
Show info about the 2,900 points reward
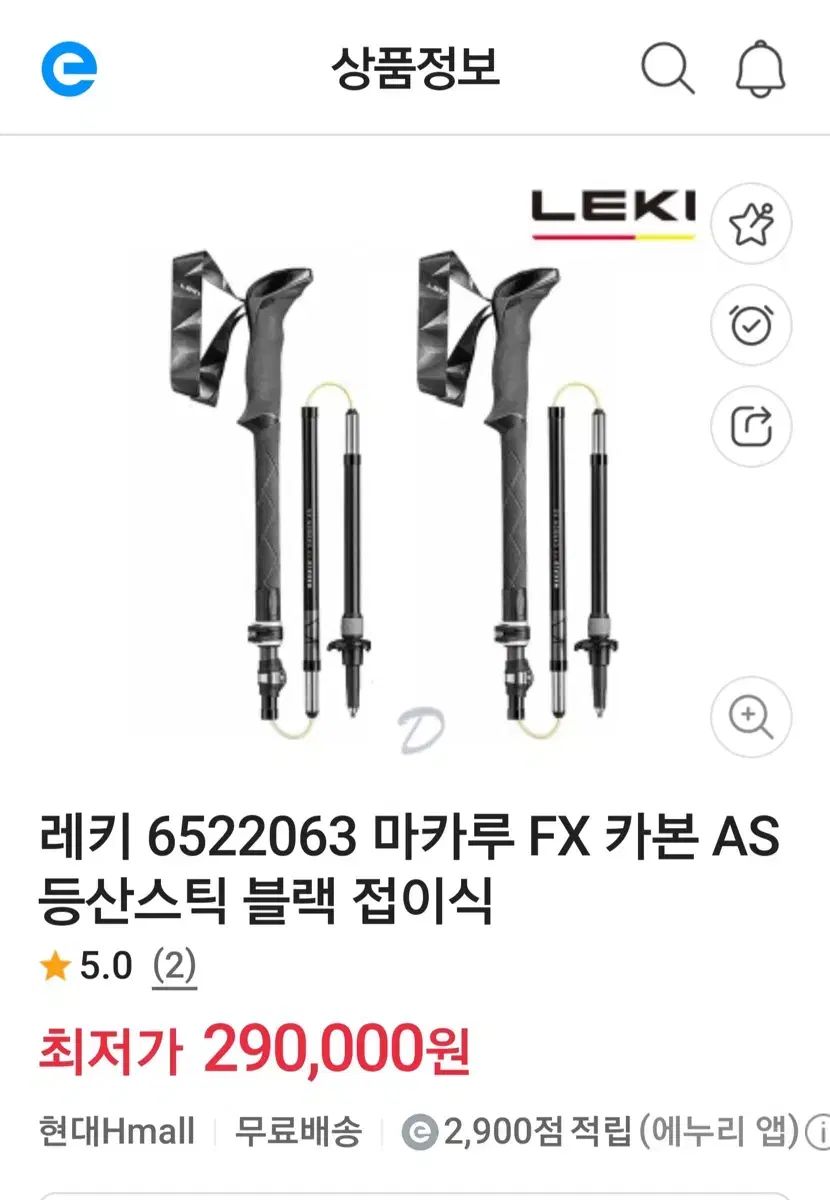coord(819,1133)
